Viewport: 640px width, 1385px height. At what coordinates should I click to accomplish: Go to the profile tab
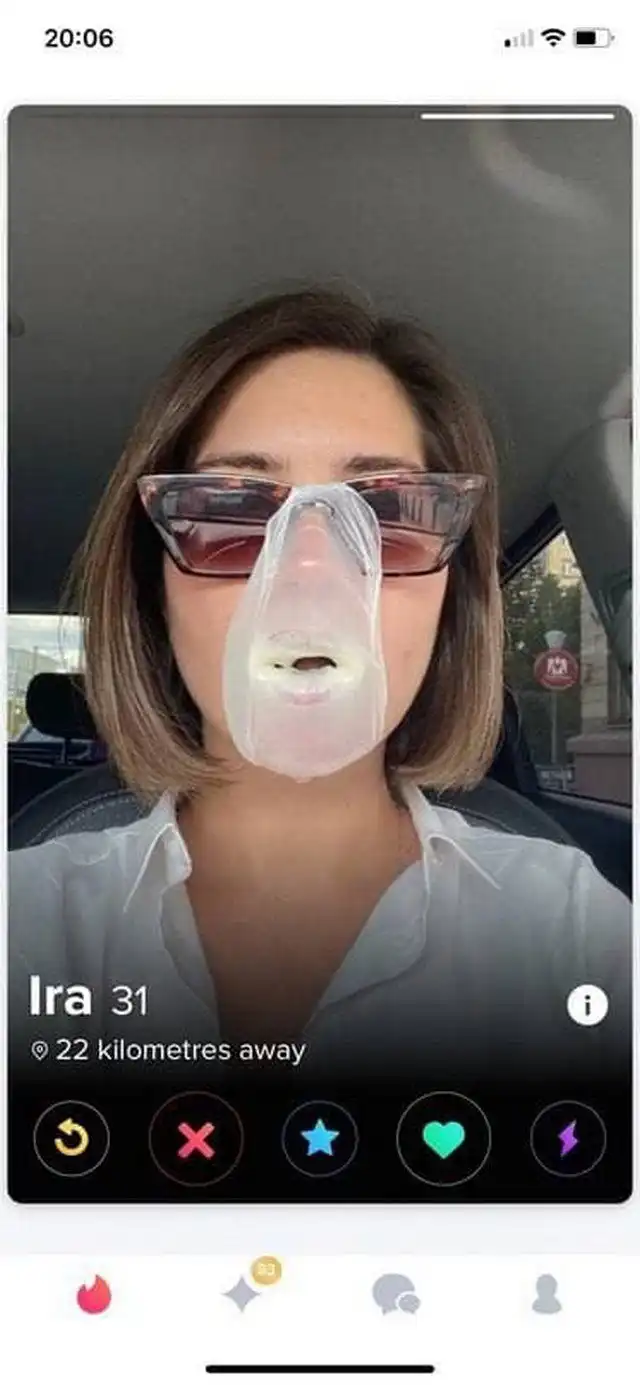546,1295
